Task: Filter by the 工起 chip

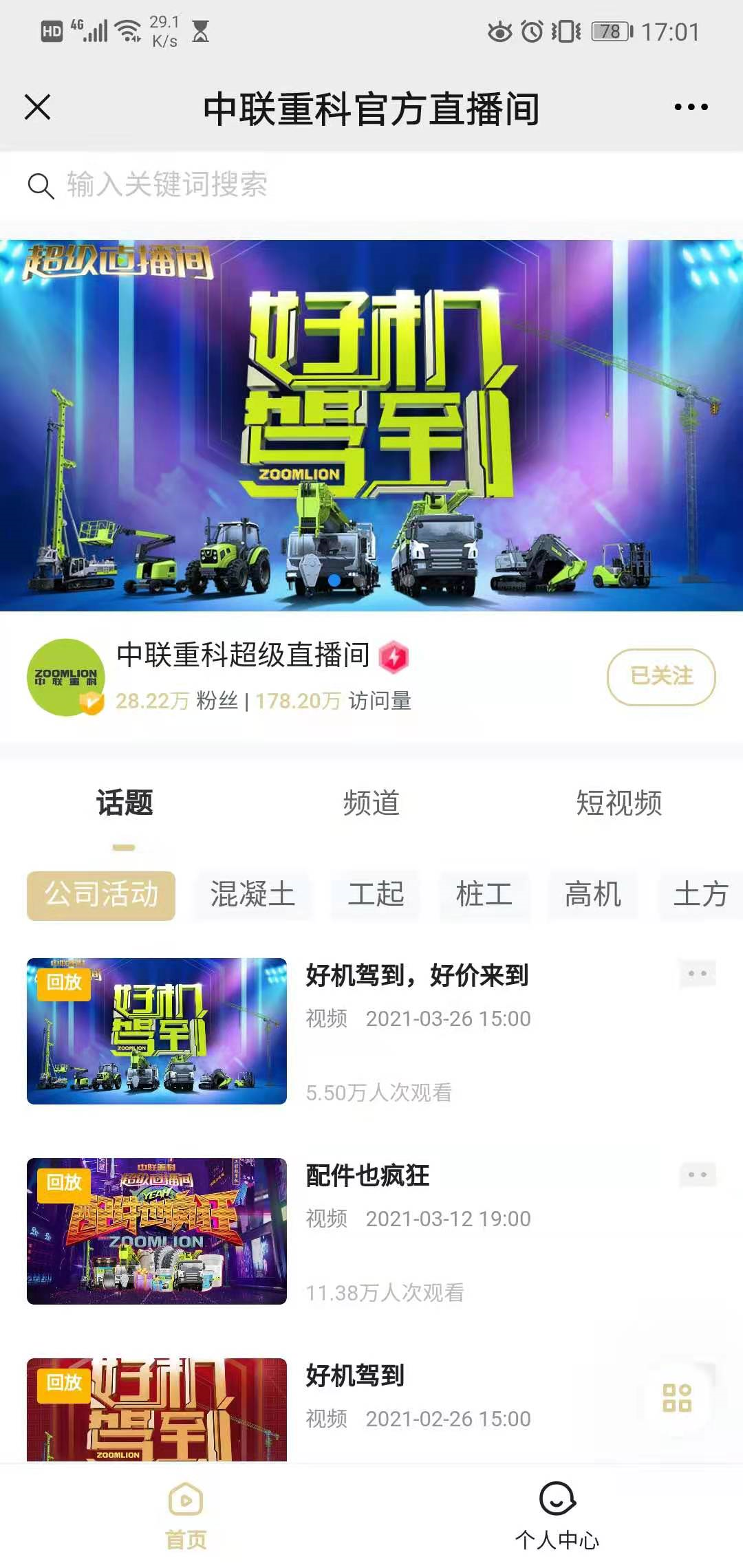Action: click(x=376, y=895)
